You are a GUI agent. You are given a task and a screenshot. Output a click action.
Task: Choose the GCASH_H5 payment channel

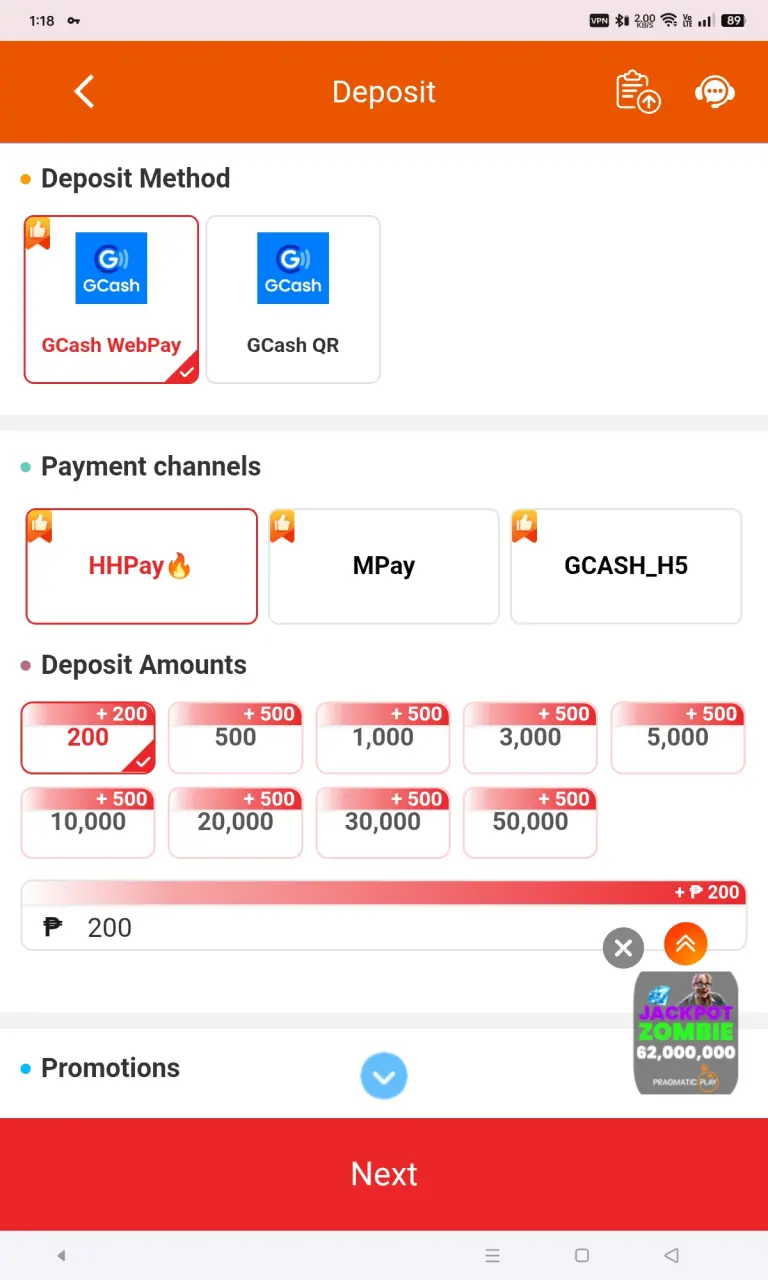coord(626,566)
